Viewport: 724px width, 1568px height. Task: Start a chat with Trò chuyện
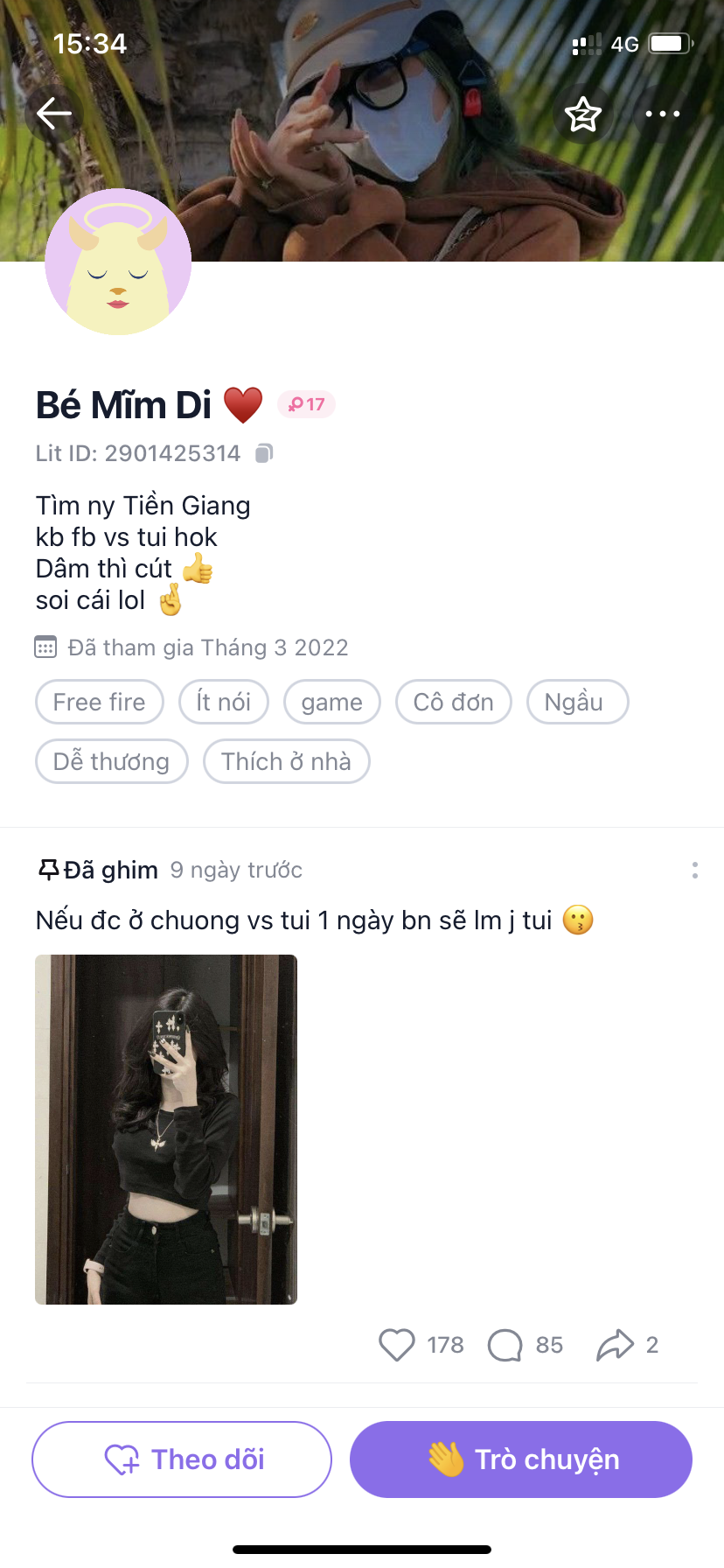click(x=521, y=1459)
